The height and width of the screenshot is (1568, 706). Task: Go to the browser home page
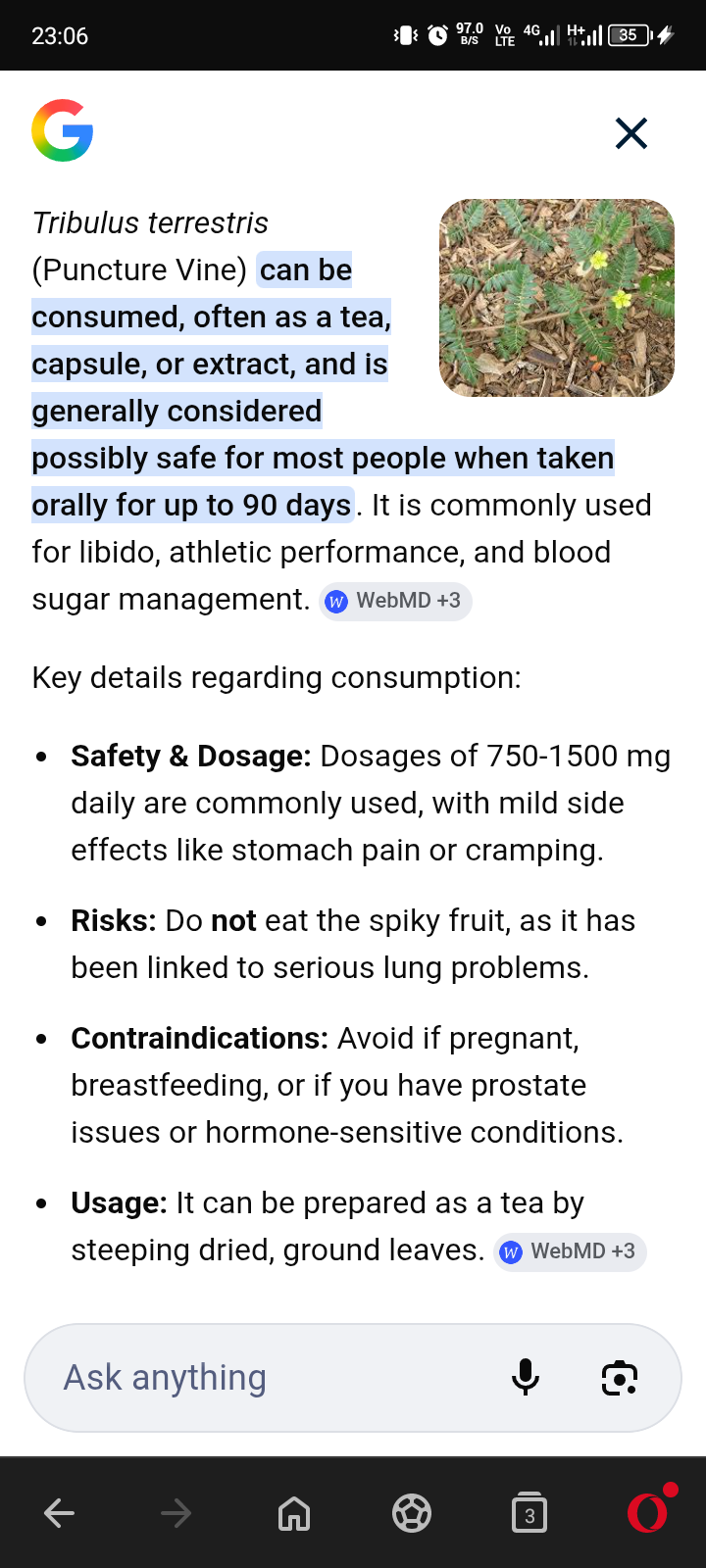(x=294, y=1513)
